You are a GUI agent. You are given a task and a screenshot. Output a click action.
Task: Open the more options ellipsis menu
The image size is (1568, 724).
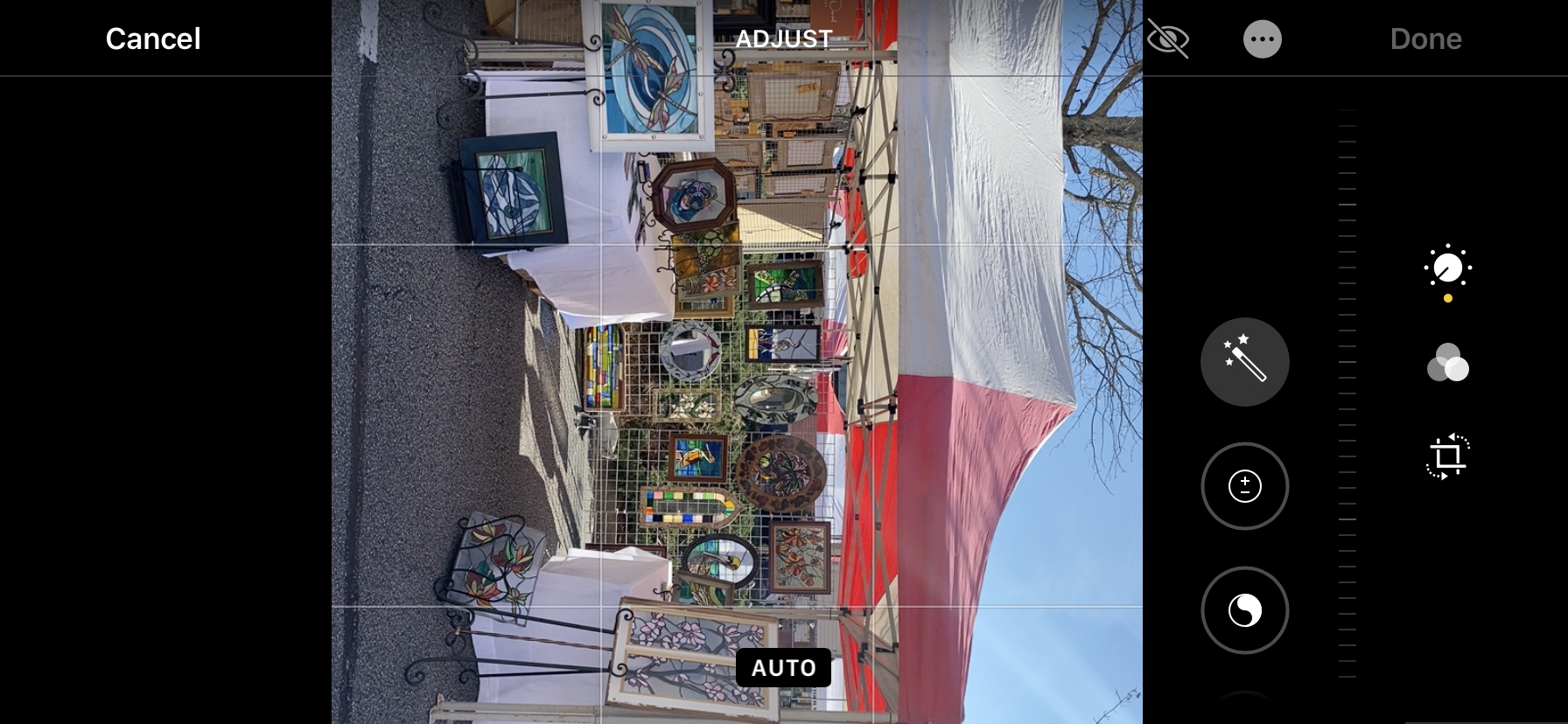coord(1262,39)
